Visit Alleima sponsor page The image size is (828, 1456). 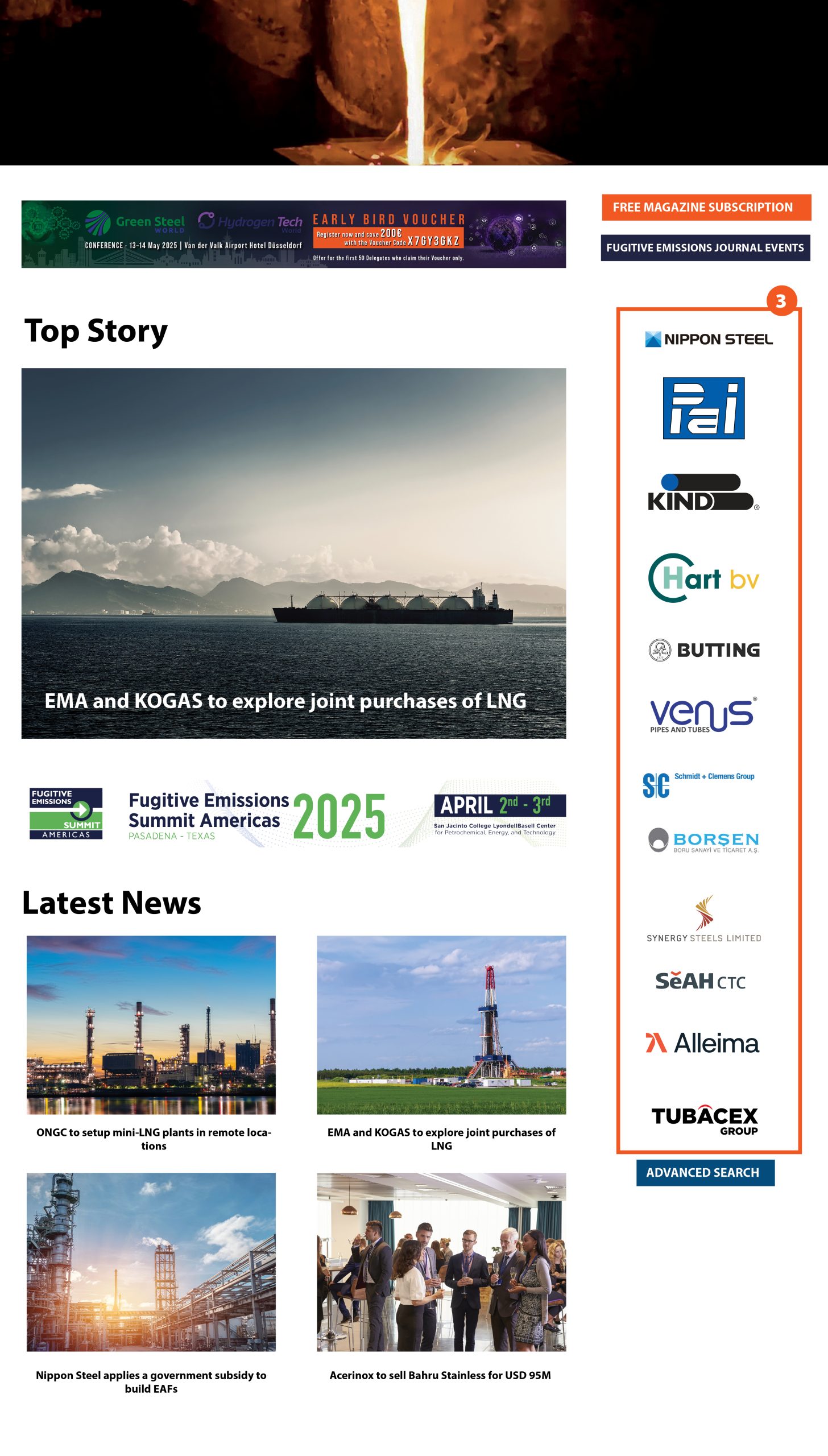click(703, 1043)
